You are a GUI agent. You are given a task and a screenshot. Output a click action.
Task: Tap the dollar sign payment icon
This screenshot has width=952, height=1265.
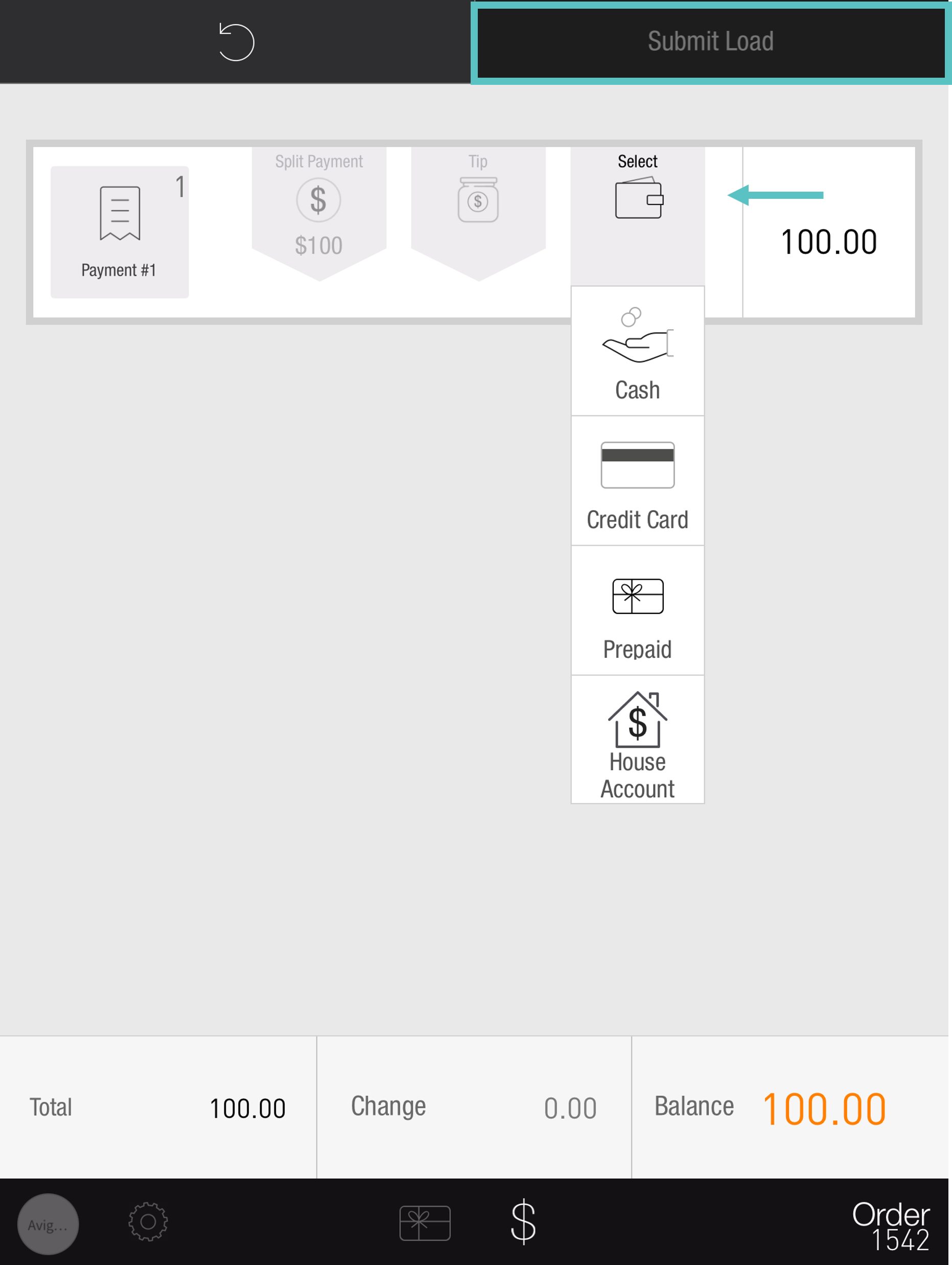pyautogui.click(x=523, y=1222)
